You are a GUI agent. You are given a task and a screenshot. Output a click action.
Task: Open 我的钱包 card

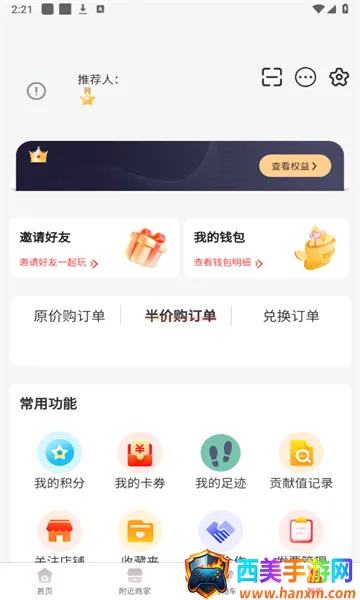pyautogui.click(x=266, y=248)
